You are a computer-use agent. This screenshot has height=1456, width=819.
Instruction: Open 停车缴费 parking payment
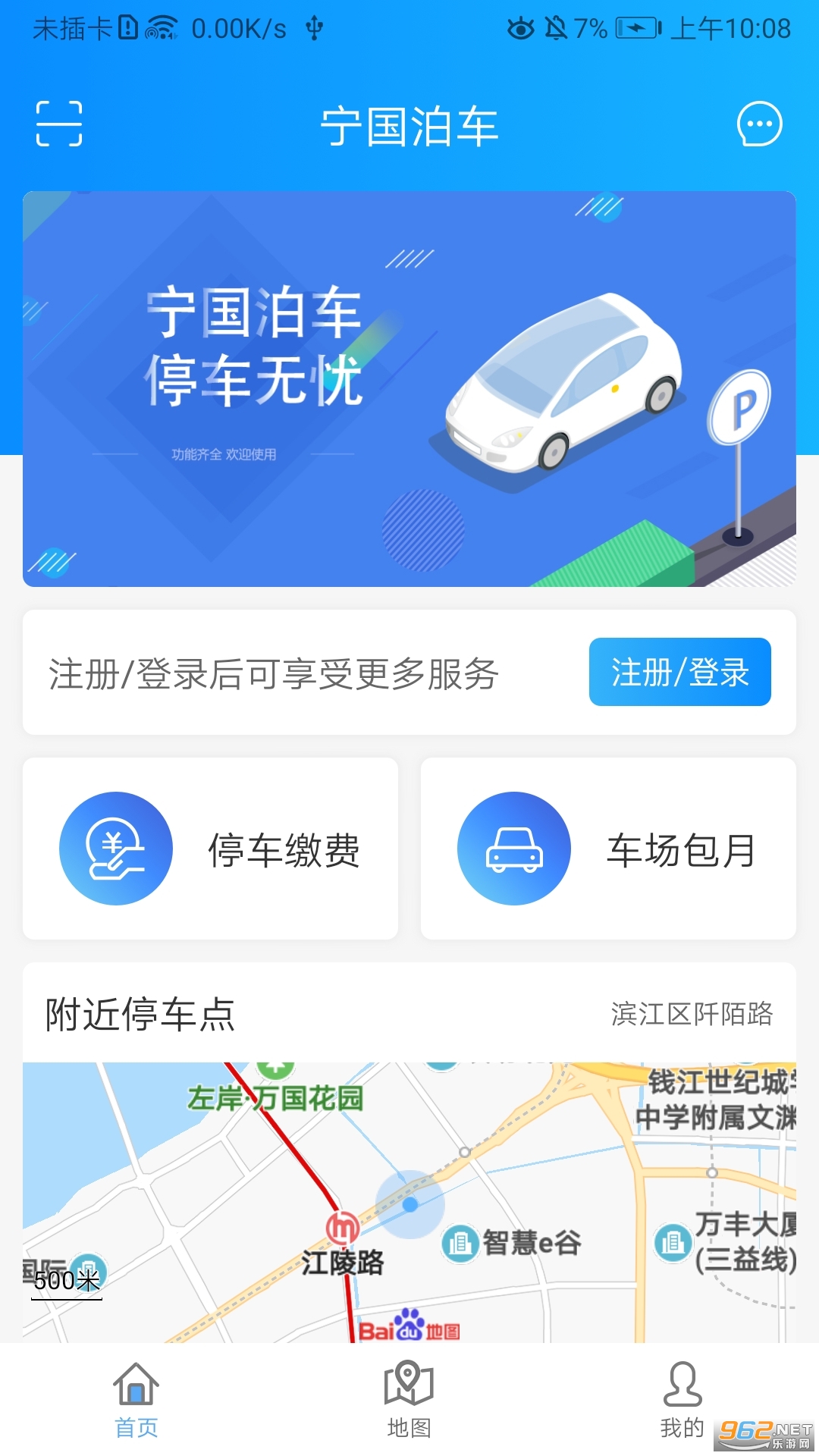pos(211,849)
